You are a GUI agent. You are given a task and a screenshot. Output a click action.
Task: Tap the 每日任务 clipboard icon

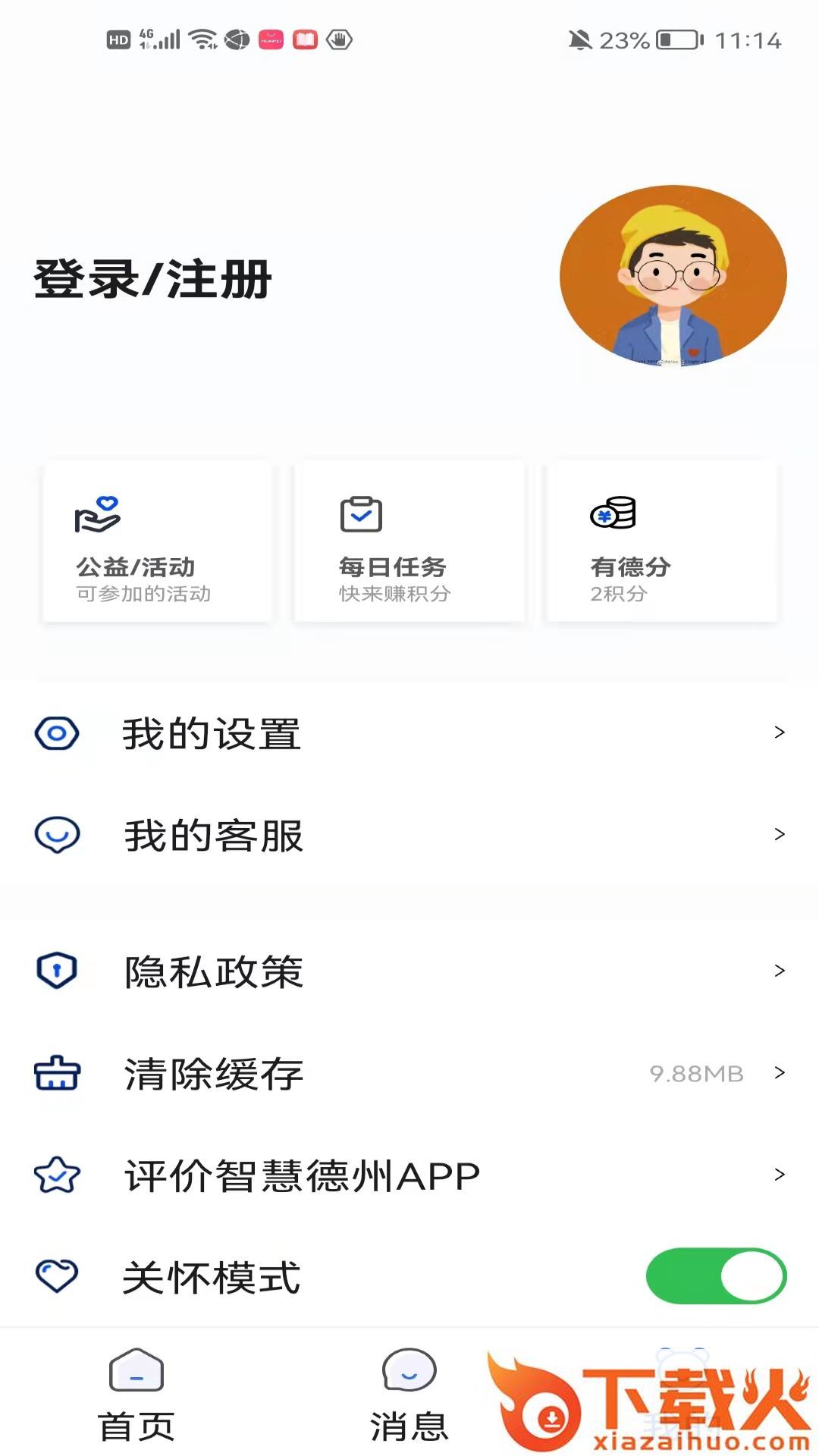coord(359,512)
